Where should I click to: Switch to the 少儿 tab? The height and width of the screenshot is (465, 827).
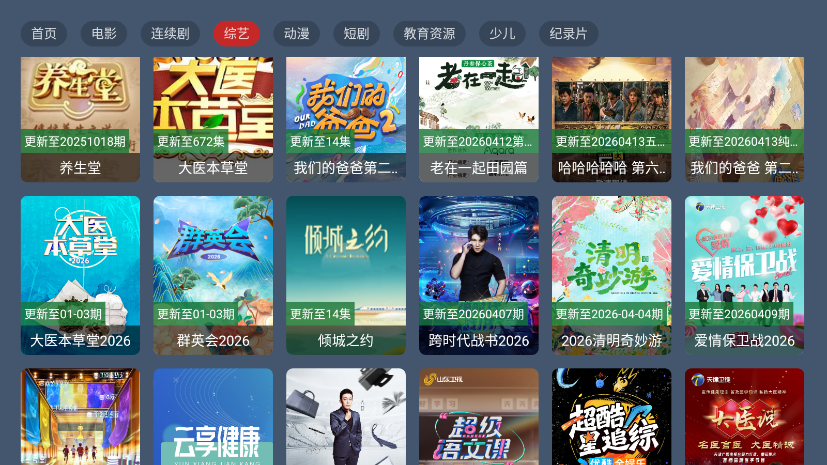click(503, 33)
